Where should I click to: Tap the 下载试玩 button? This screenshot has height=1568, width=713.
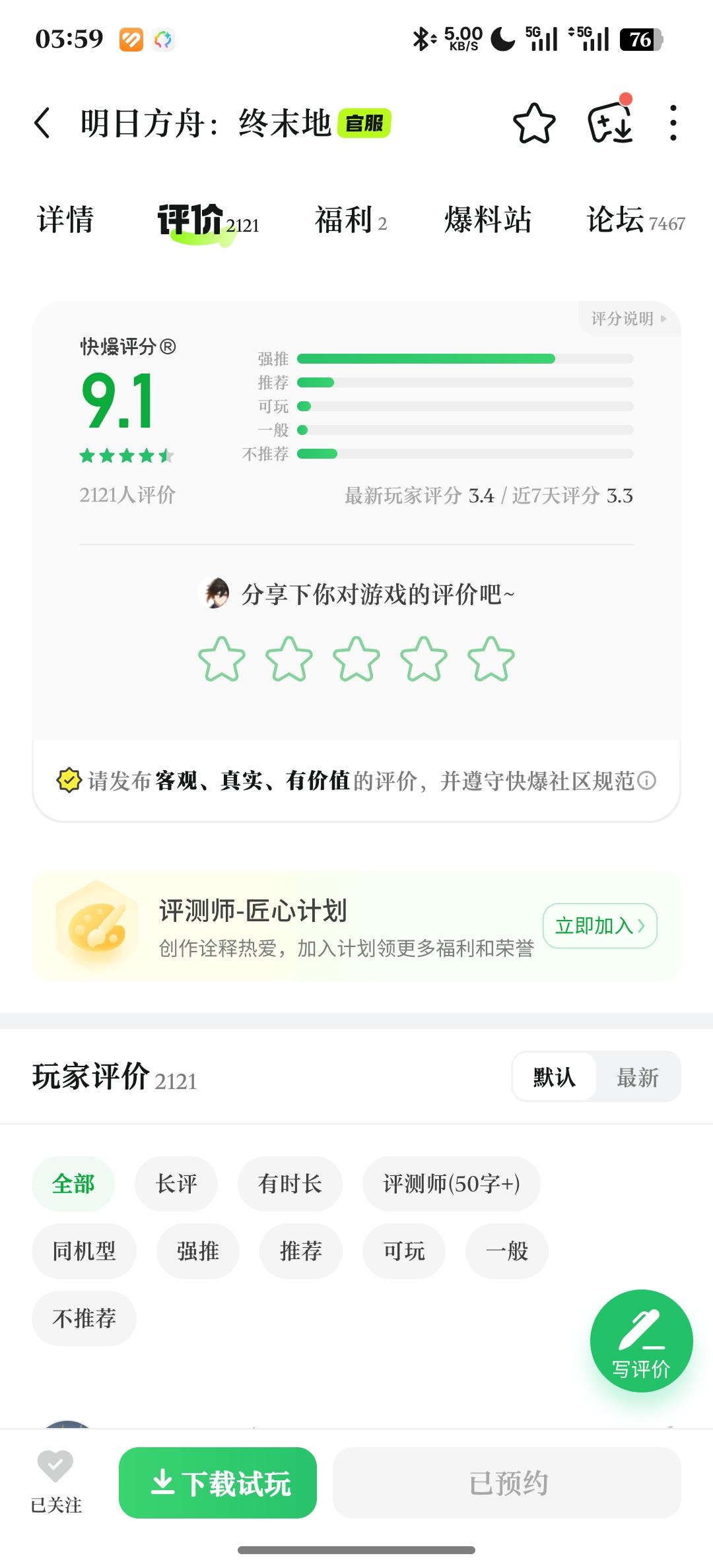(218, 1483)
